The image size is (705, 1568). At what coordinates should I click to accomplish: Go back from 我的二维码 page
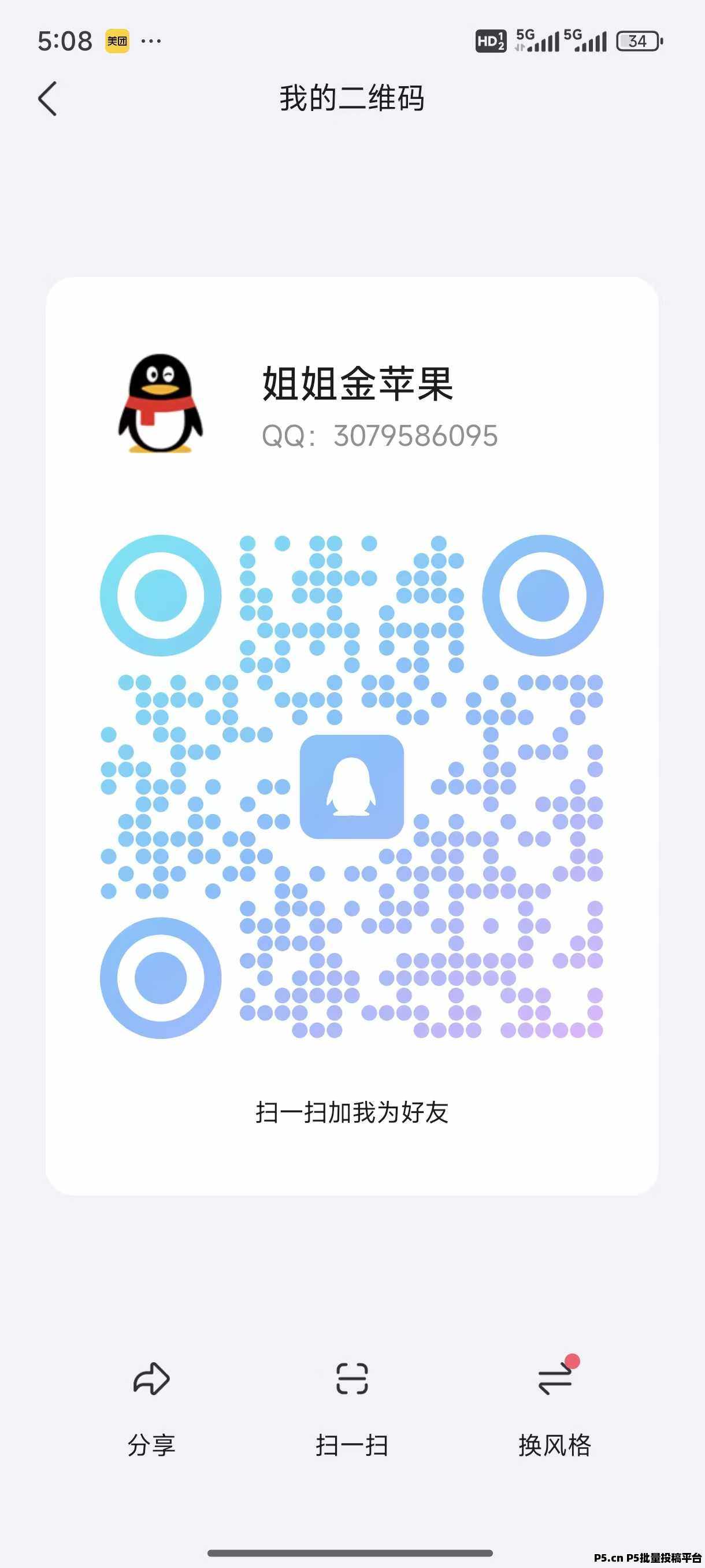point(47,99)
